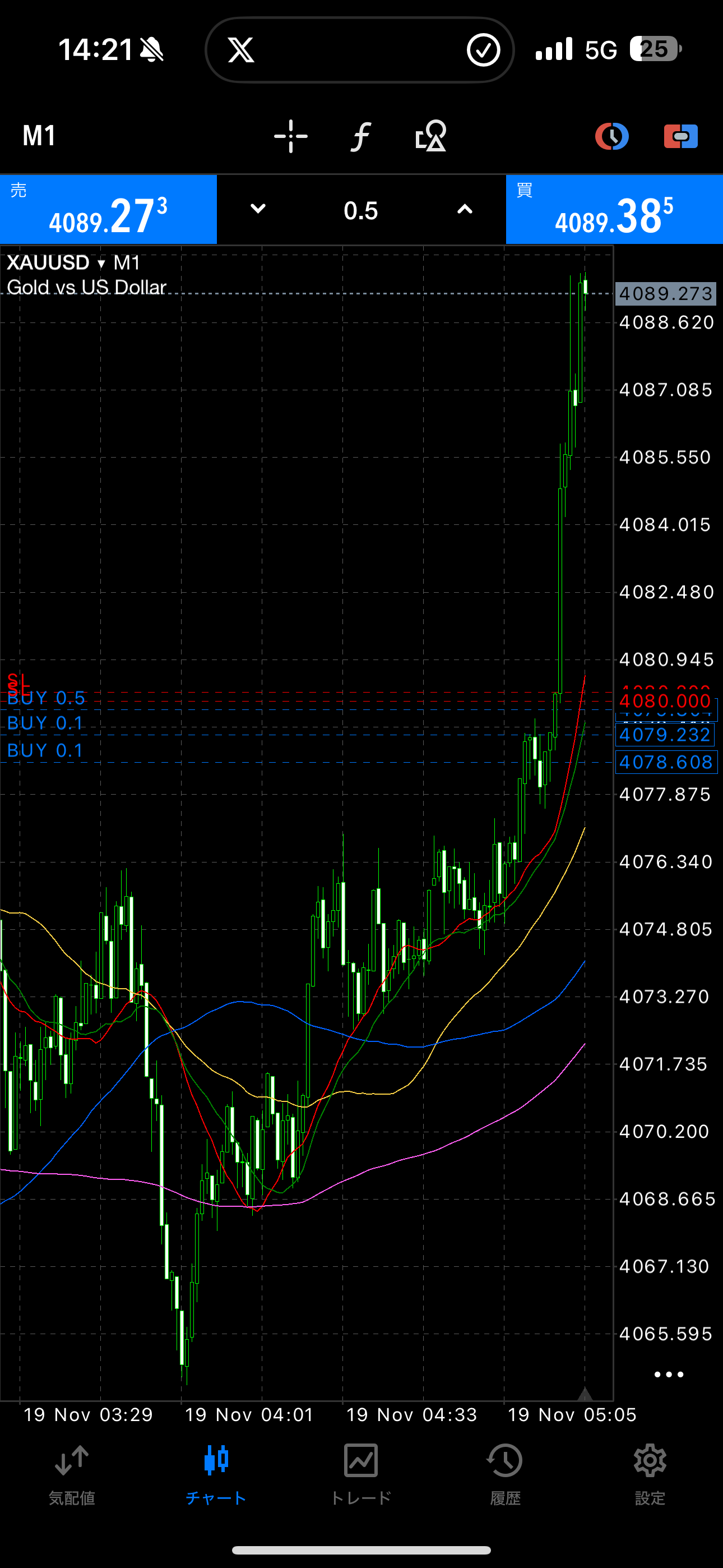
Task: Change the M1 timeframe setting
Action: (40, 135)
